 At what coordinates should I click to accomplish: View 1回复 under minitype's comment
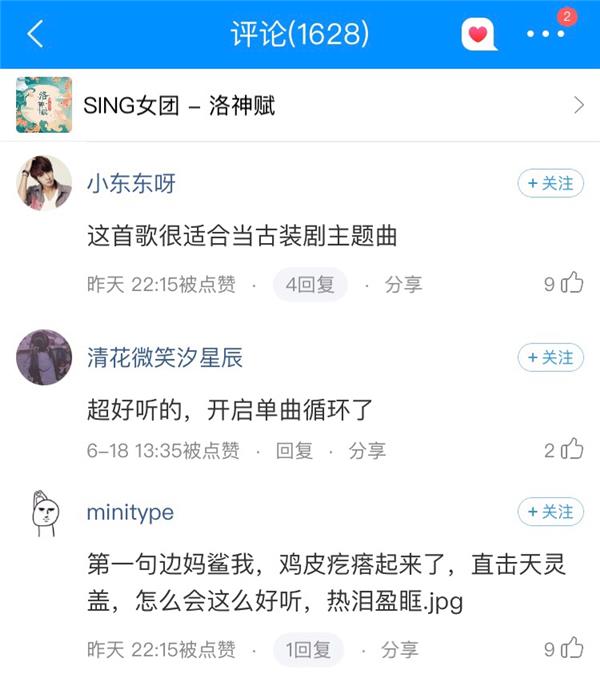click(308, 650)
